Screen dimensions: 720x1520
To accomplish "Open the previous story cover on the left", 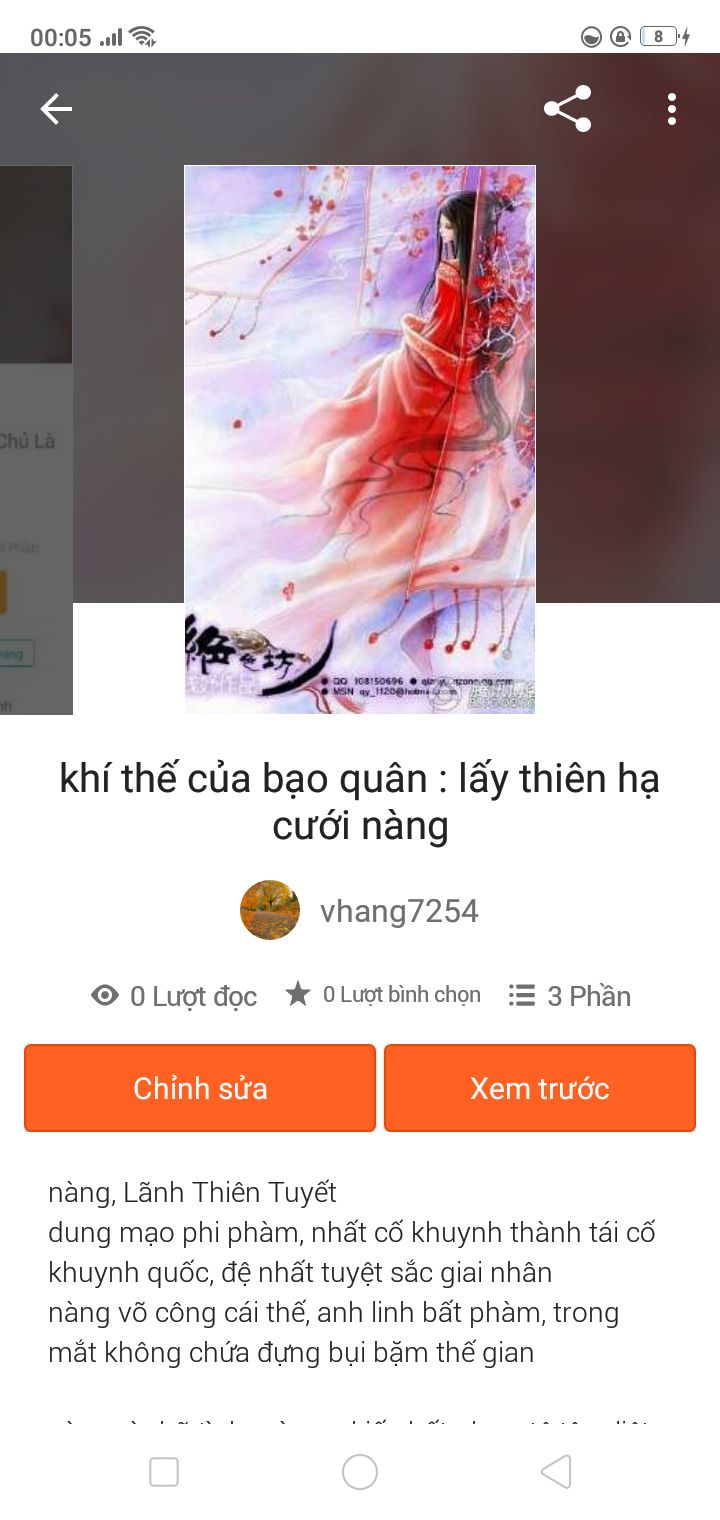I will pyautogui.click(x=36, y=440).
